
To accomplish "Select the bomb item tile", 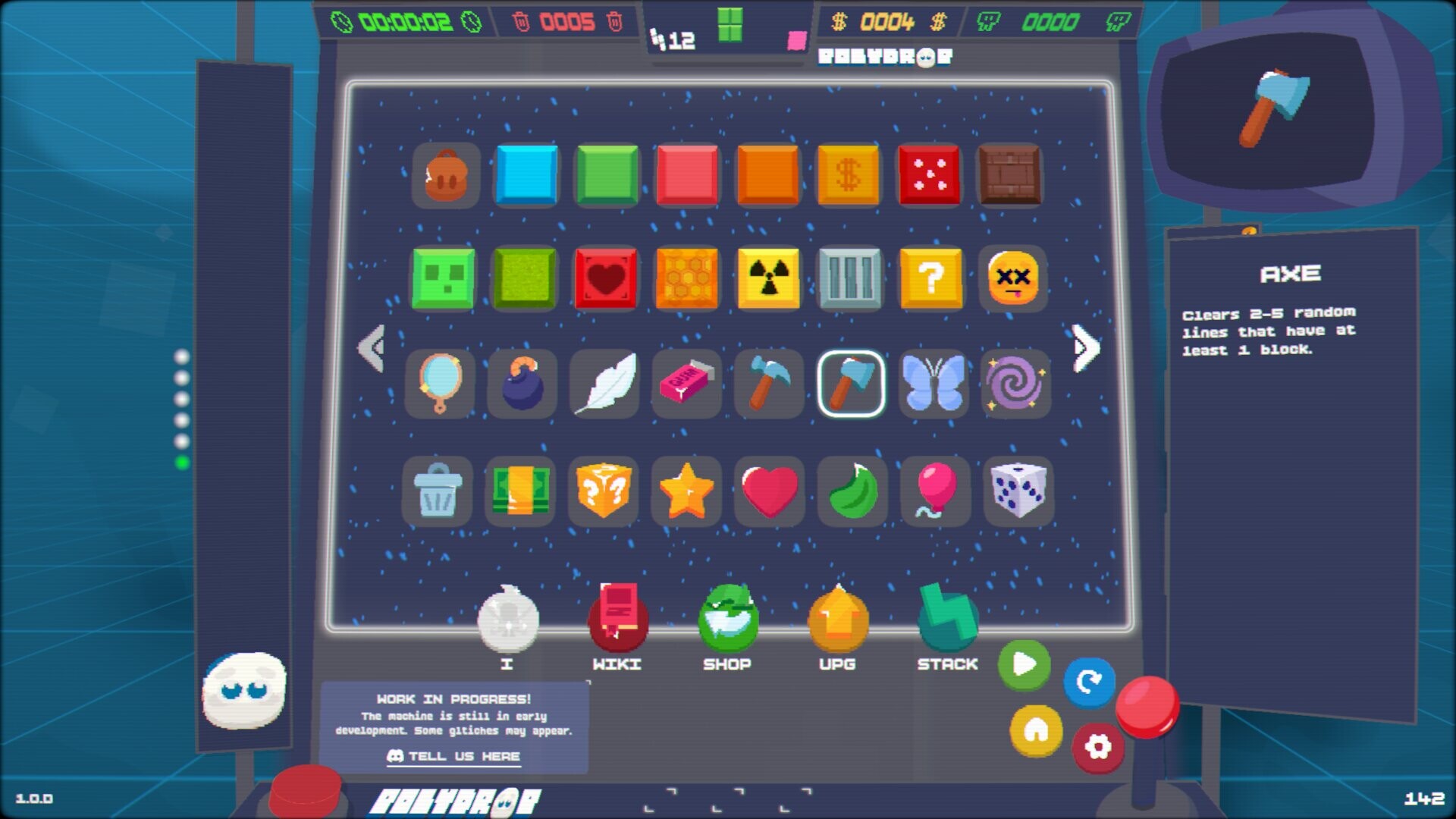I will click(x=522, y=383).
